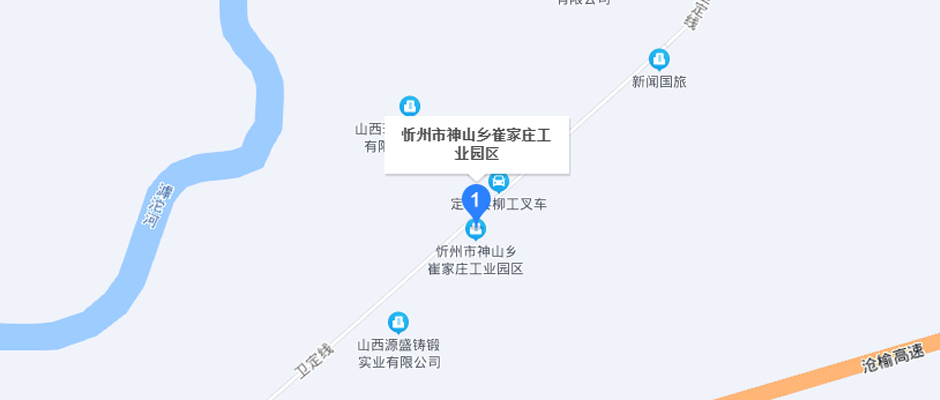This screenshot has width=940, height=400.
Task: Open the 忻州市神山乡崔家庄工业园区 info bubble
Action: (x=476, y=144)
